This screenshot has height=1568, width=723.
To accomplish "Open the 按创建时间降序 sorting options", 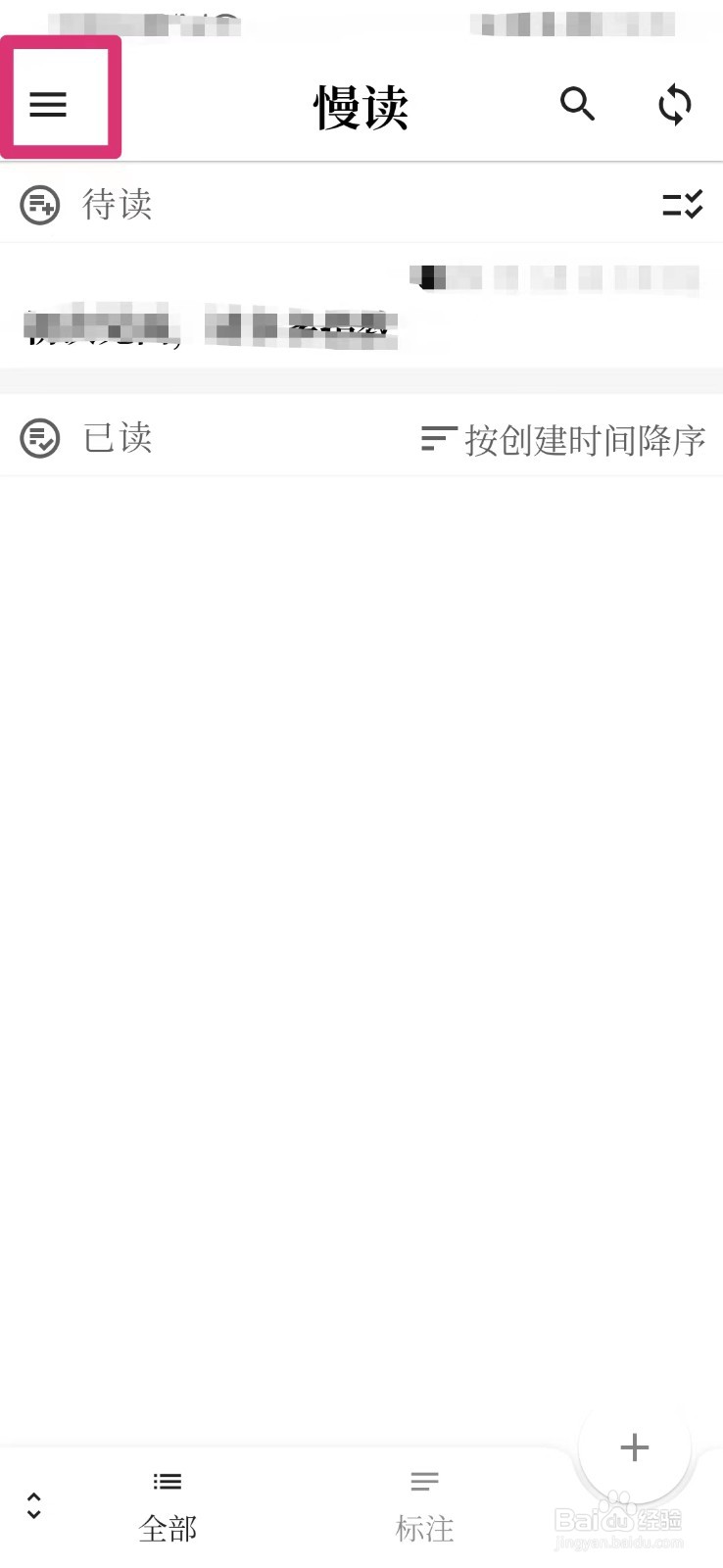I will pyautogui.click(x=584, y=440).
